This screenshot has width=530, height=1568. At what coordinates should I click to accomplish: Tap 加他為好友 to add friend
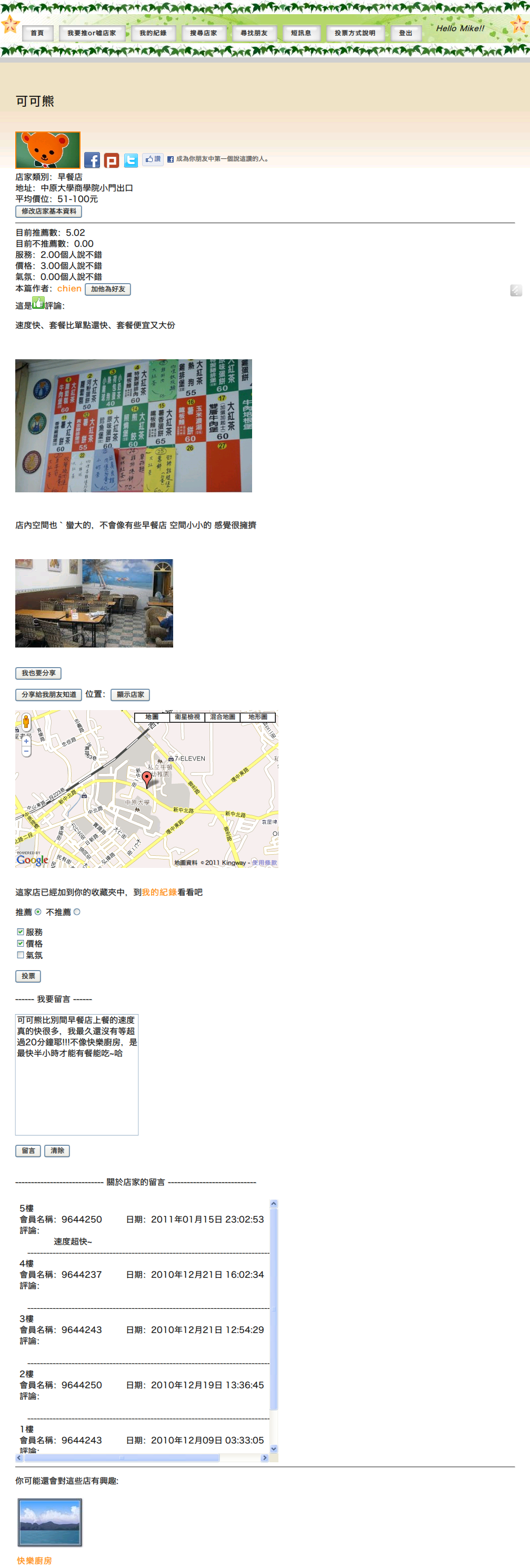(x=108, y=289)
